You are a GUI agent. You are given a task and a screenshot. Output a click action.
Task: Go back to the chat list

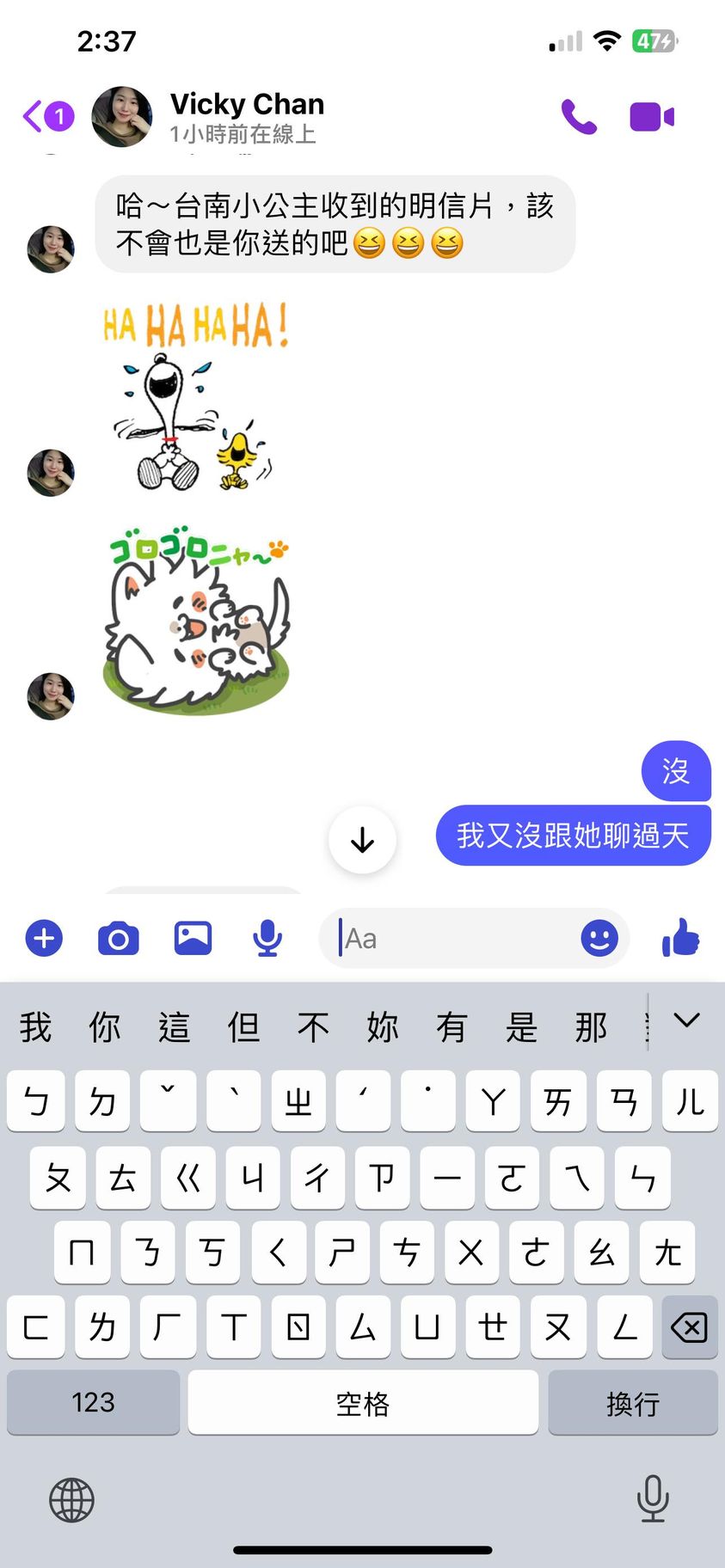tap(46, 116)
